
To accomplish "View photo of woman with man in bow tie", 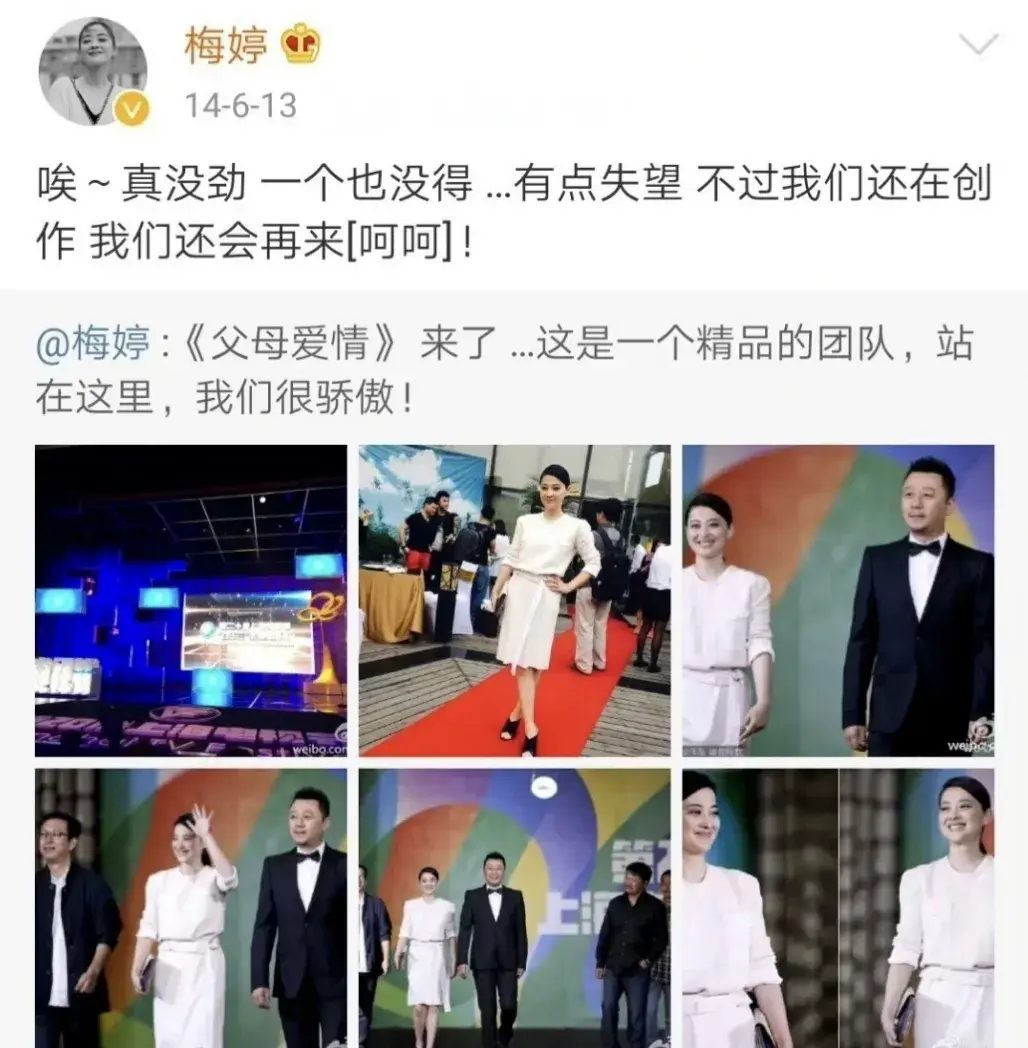I will click(838, 600).
